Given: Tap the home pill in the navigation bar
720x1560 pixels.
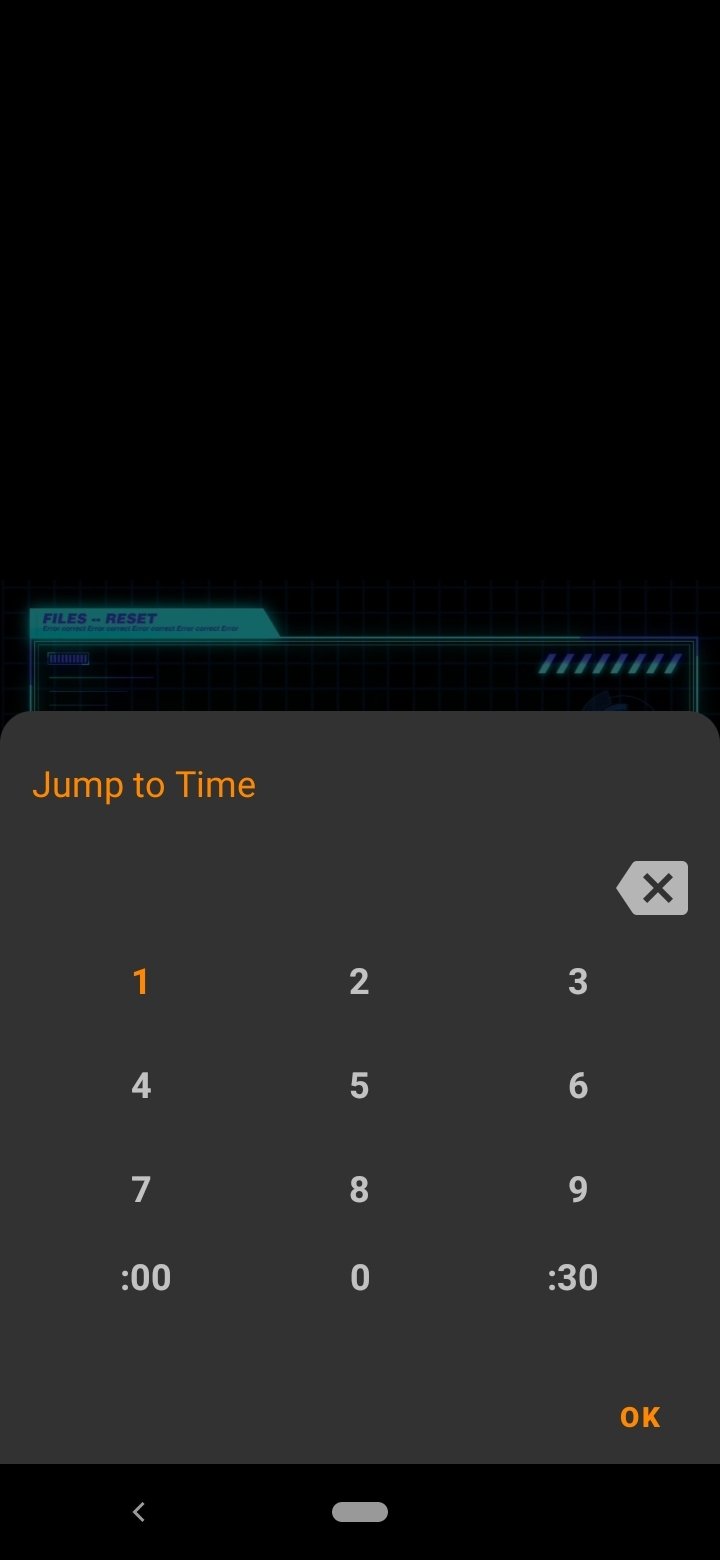Looking at the screenshot, I should 360,1512.
